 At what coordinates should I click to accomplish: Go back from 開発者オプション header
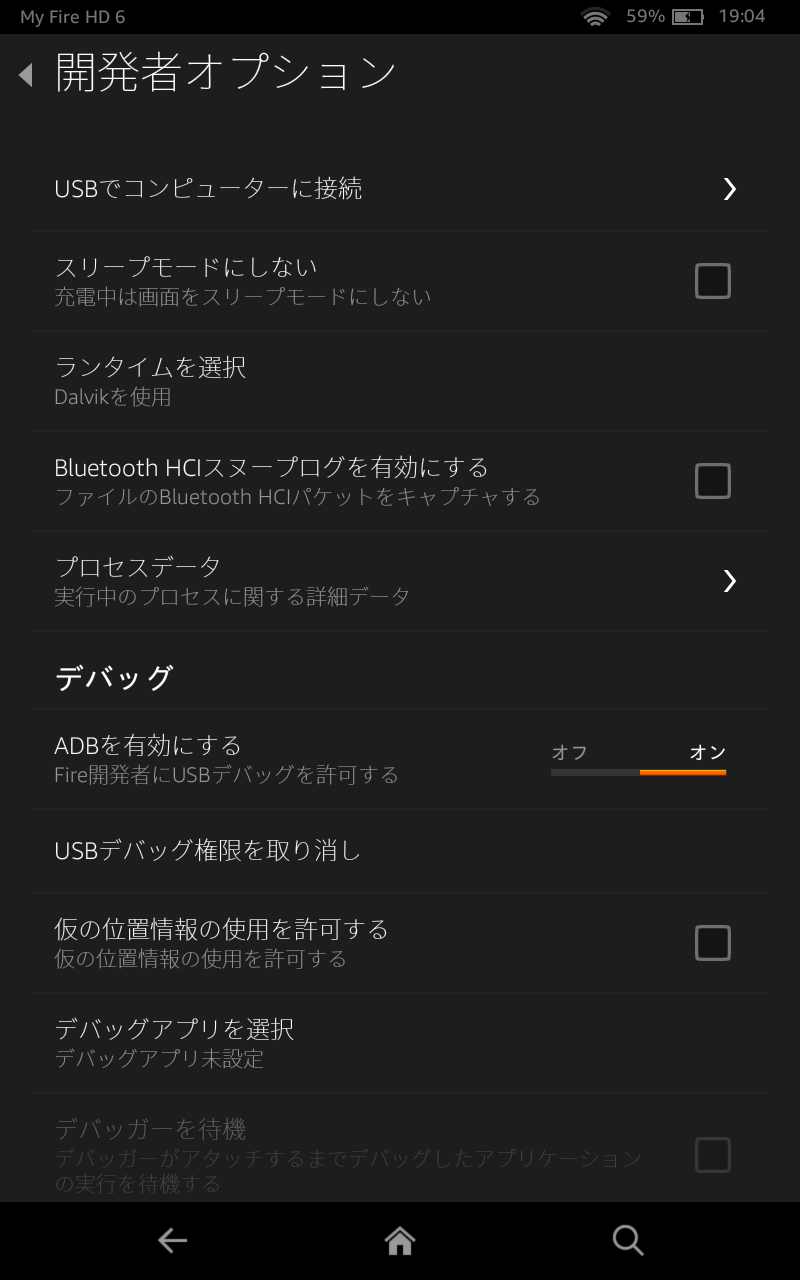click(26, 75)
